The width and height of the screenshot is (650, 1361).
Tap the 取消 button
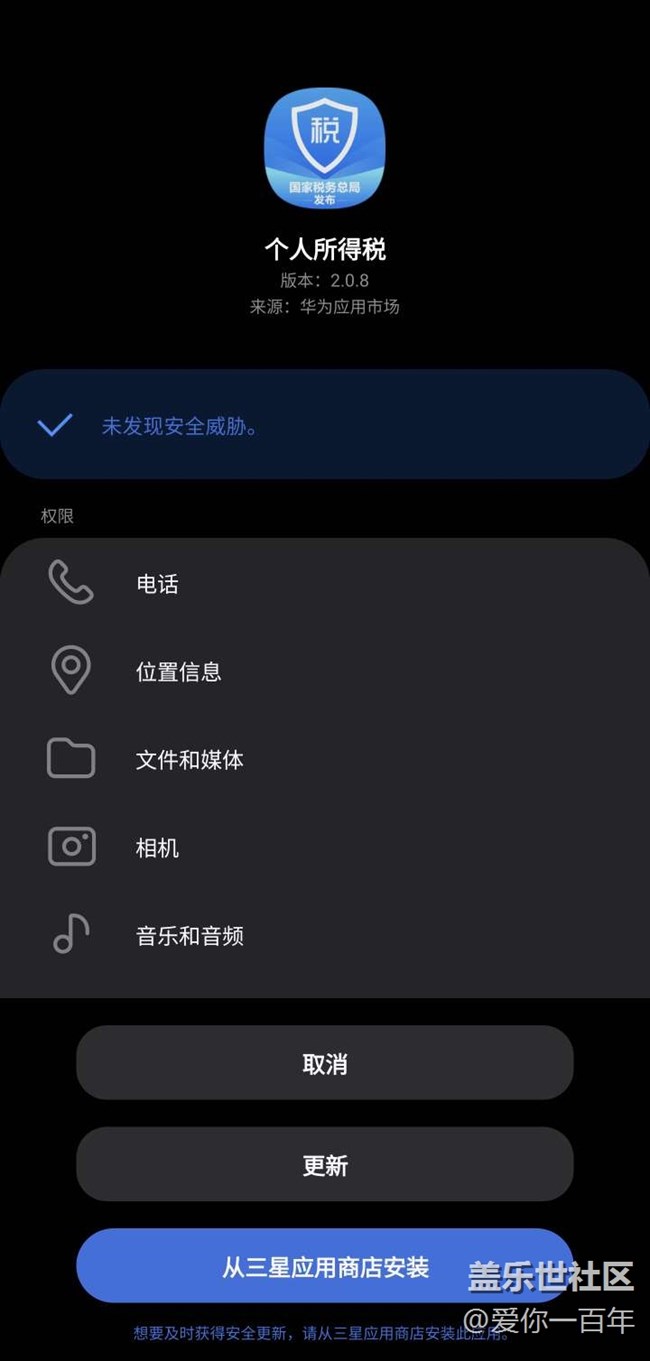(x=325, y=1063)
